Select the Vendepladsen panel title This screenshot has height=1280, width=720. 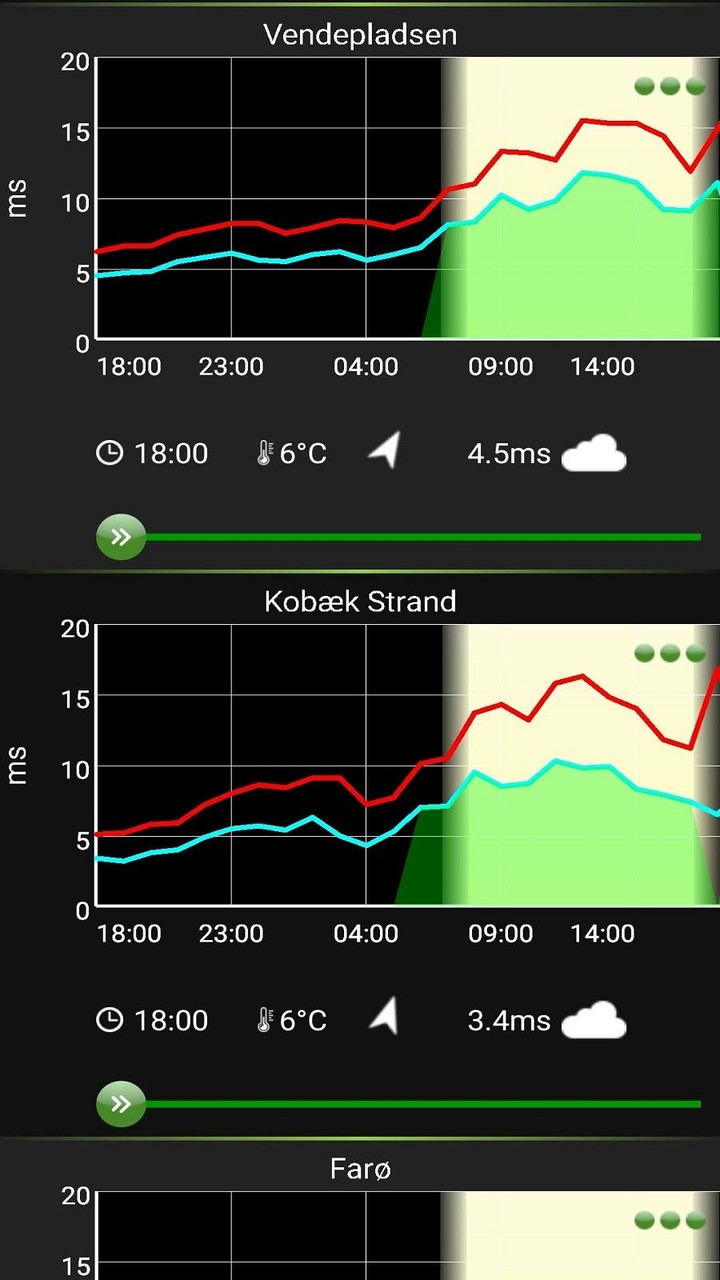(x=360, y=34)
